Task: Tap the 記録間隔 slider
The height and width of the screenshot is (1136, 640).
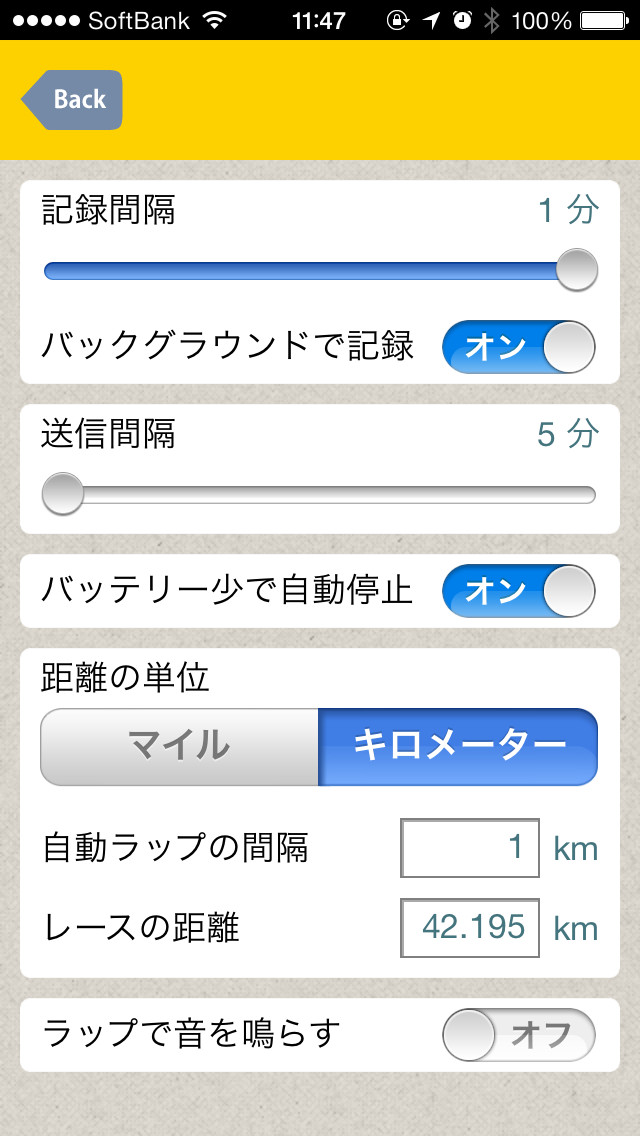Action: 320,270
